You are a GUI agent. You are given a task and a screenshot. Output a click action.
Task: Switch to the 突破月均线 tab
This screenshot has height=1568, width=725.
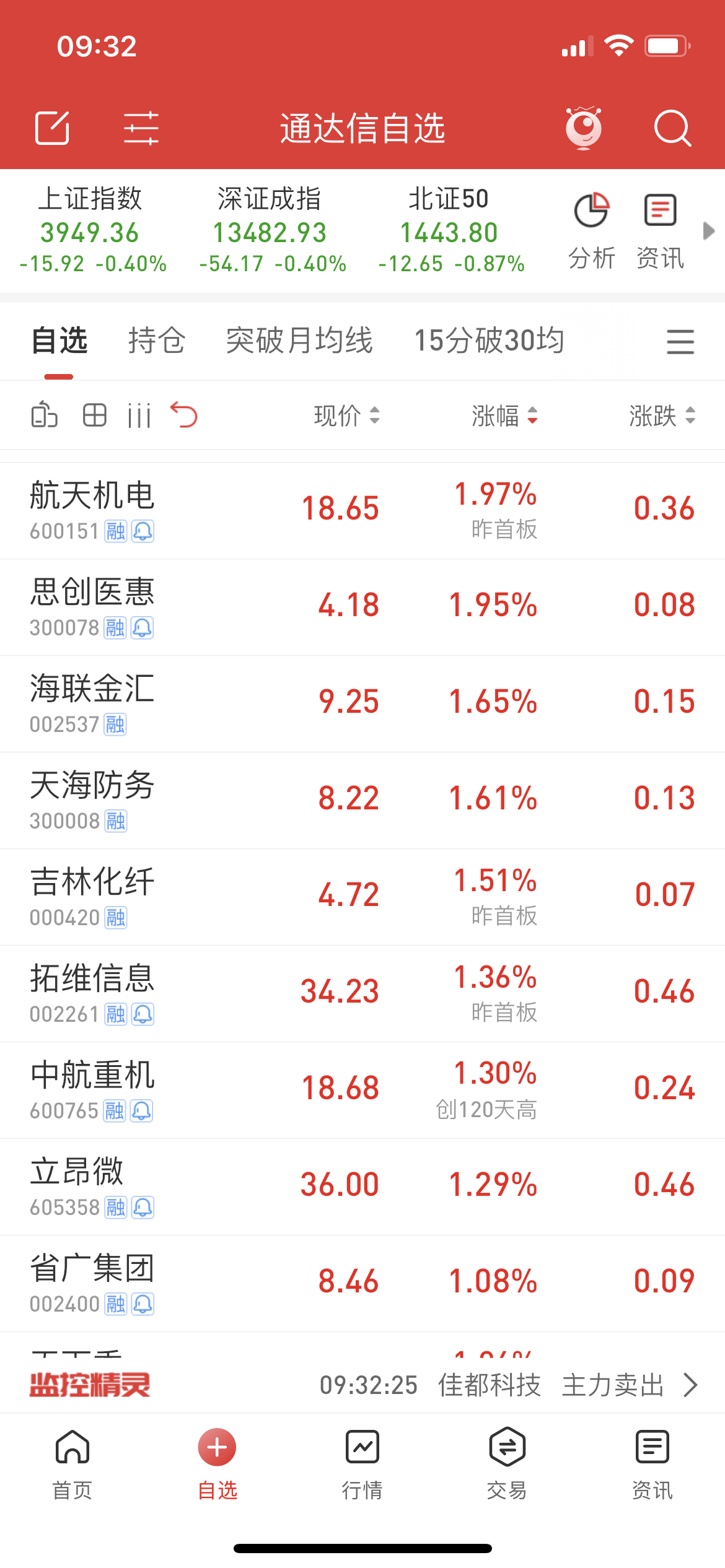pos(299,341)
